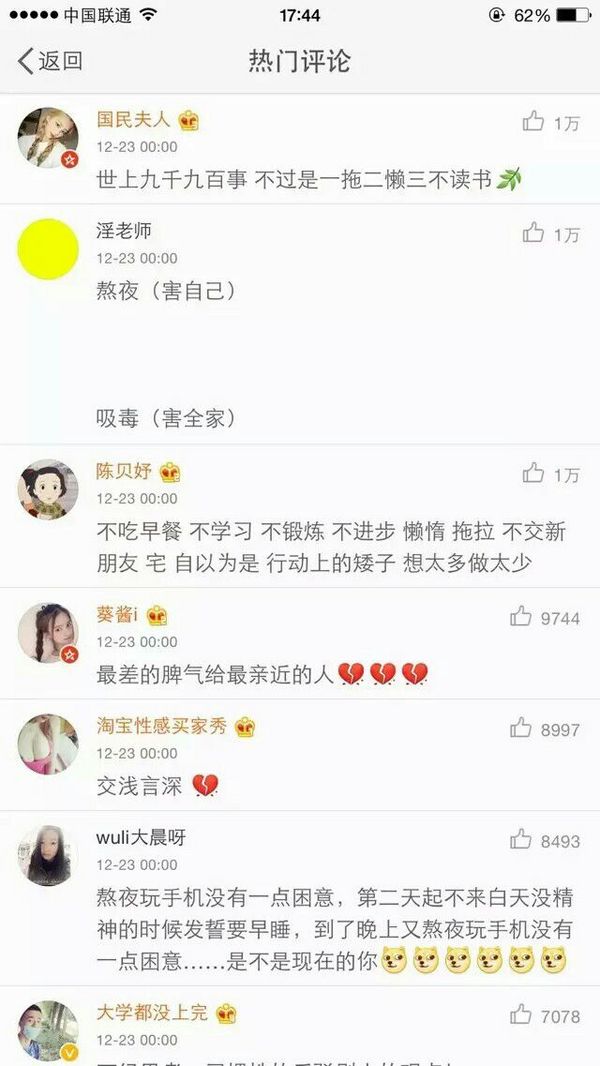This screenshot has height=1066, width=600.
Task: Go back via the 返回 button
Action: coord(50,61)
